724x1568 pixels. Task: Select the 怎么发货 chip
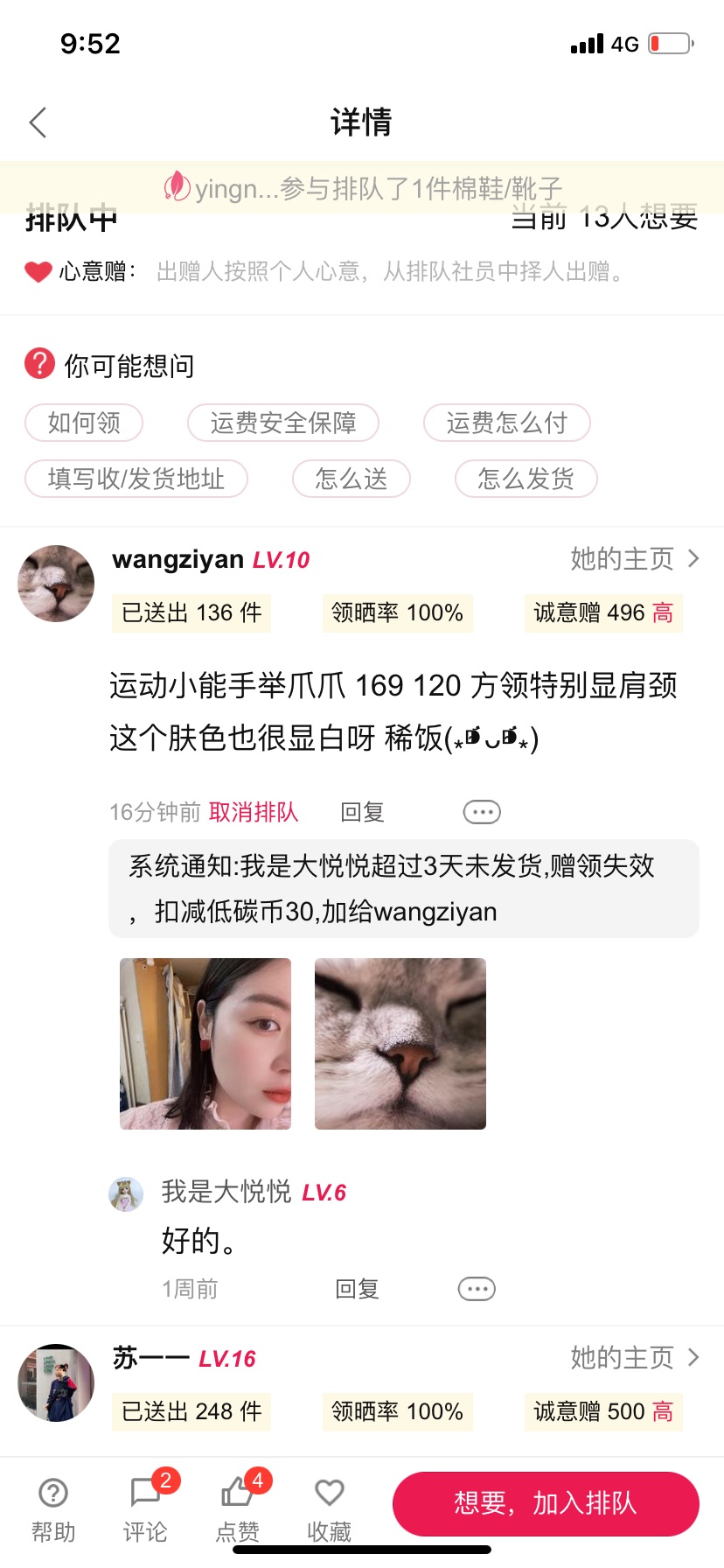tap(526, 479)
